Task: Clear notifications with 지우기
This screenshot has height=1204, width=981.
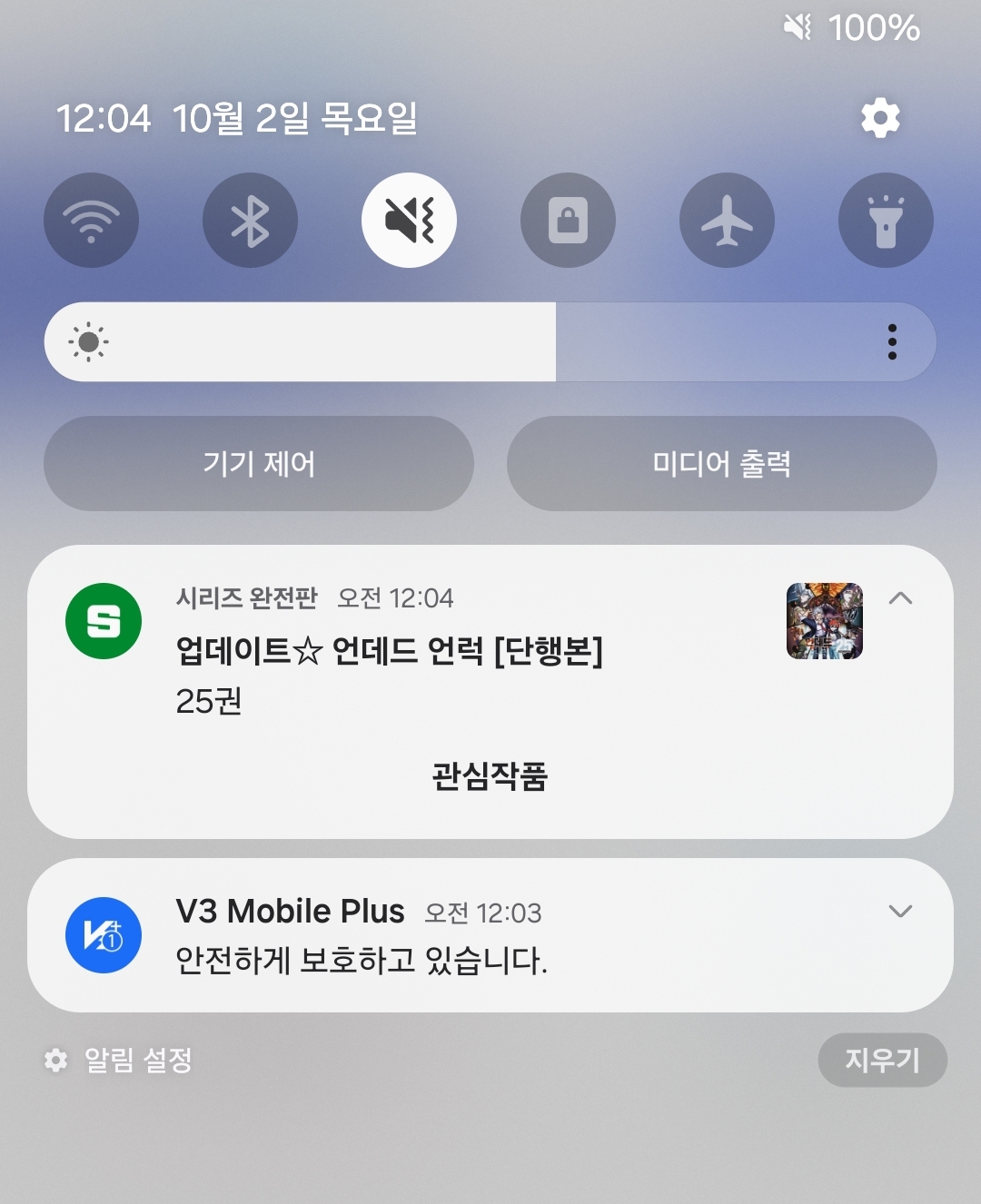Action: click(x=882, y=1060)
